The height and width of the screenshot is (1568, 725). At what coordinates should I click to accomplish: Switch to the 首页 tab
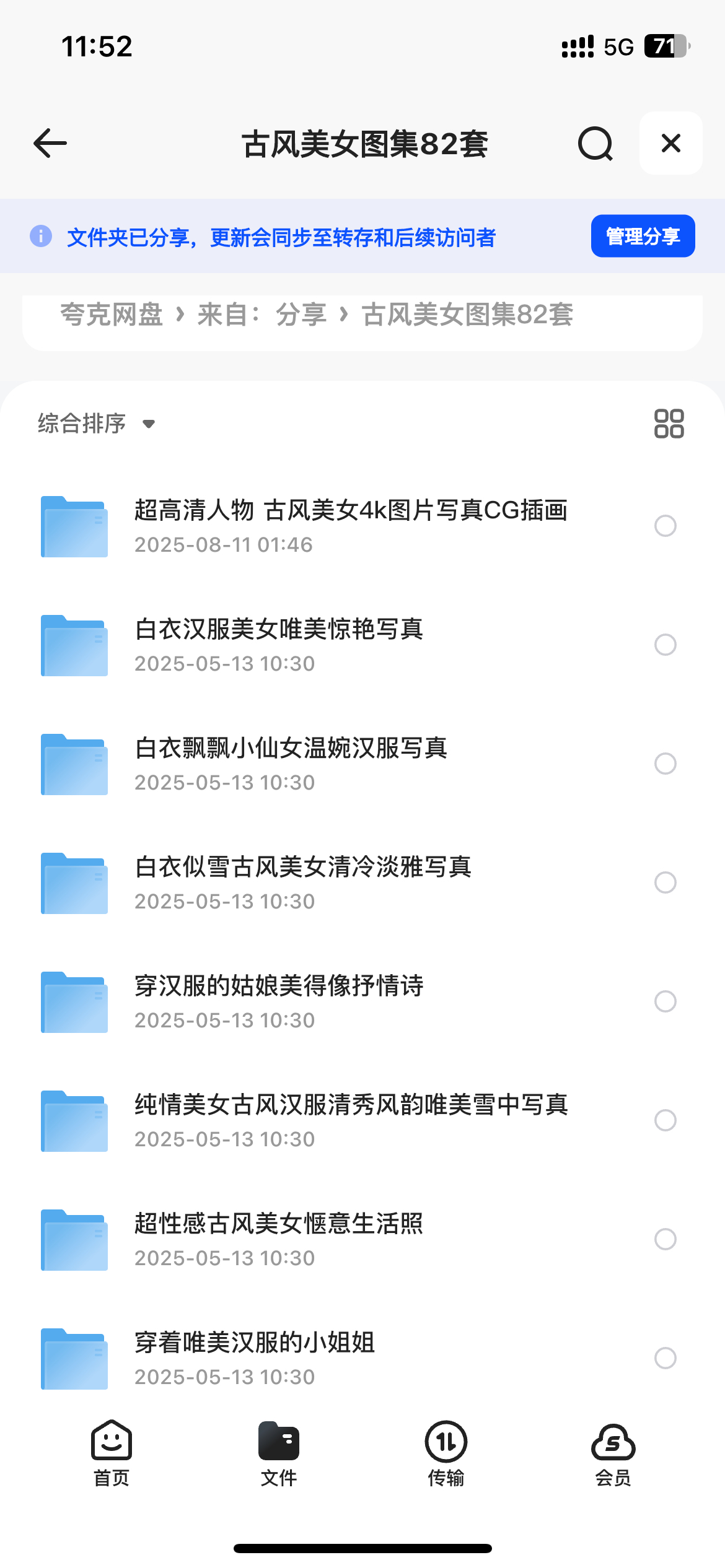tap(112, 1453)
